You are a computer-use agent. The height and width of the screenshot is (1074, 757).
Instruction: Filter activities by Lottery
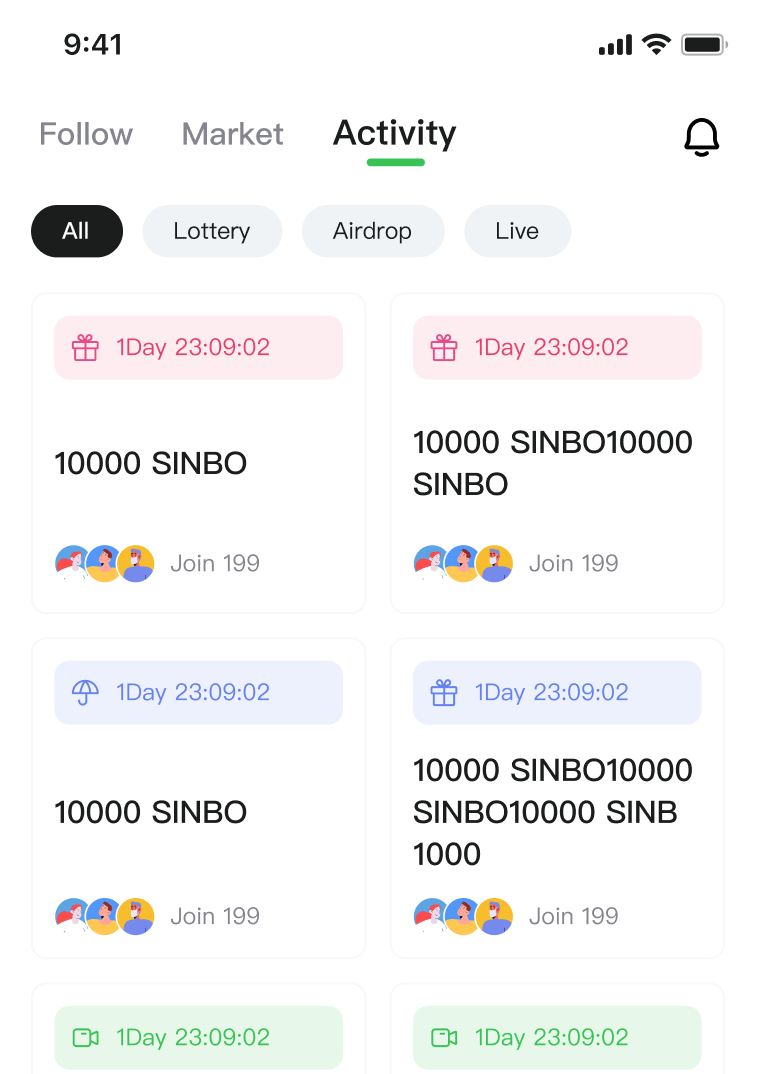tap(212, 231)
